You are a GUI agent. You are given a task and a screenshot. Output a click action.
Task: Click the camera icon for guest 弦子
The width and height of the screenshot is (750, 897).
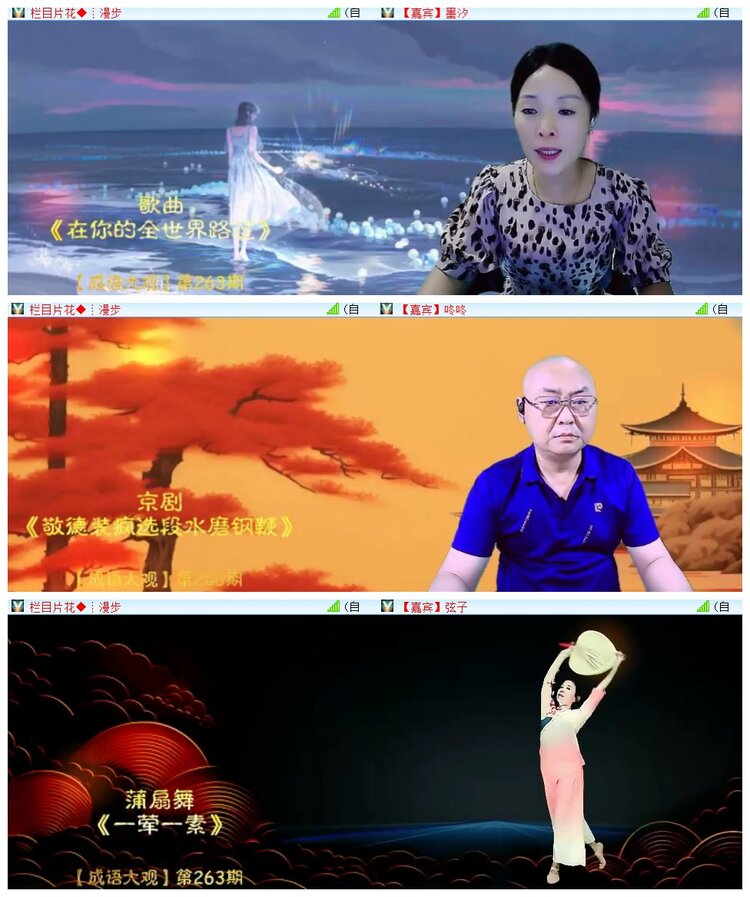click(389, 608)
